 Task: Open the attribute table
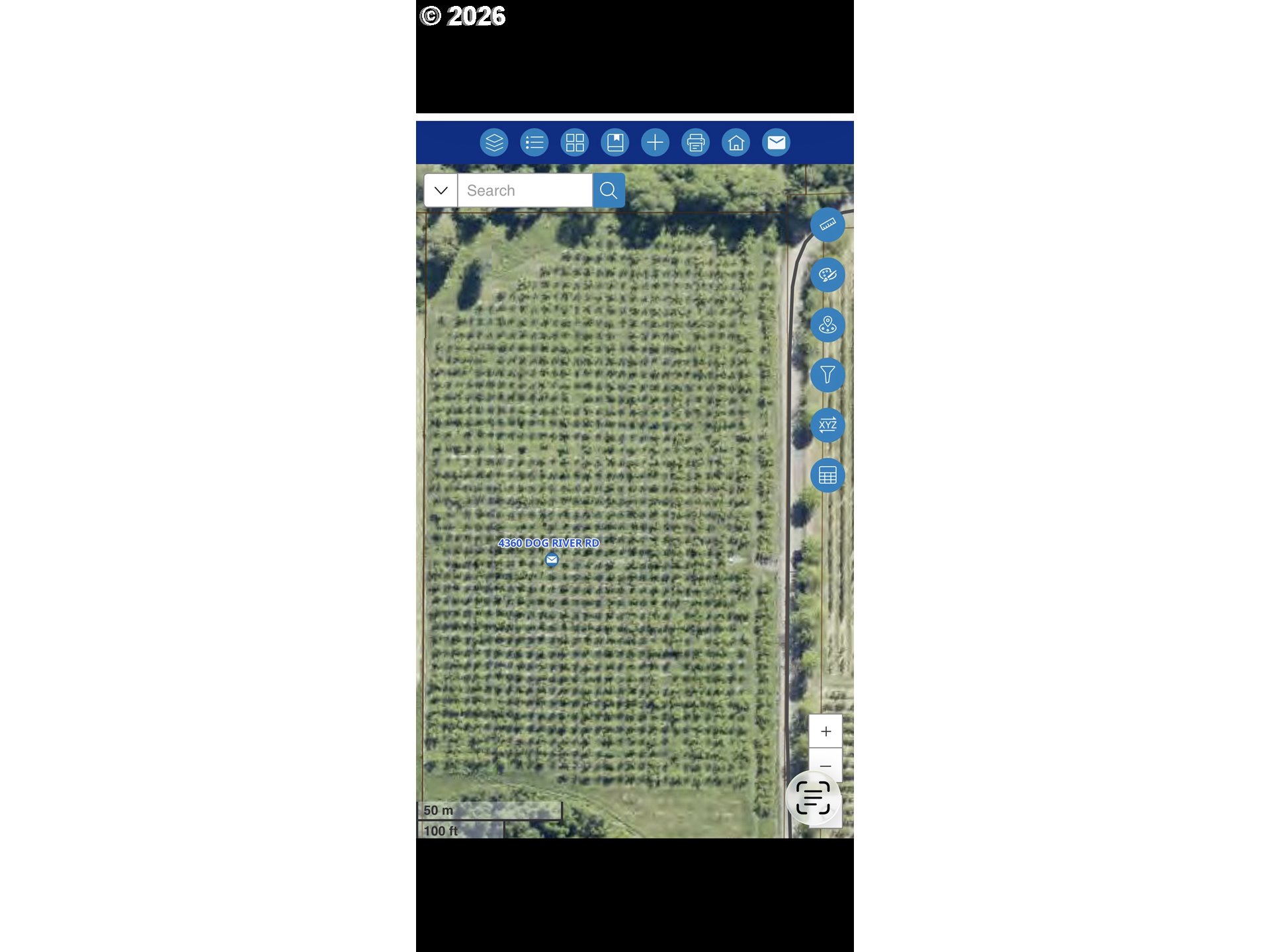point(827,475)
